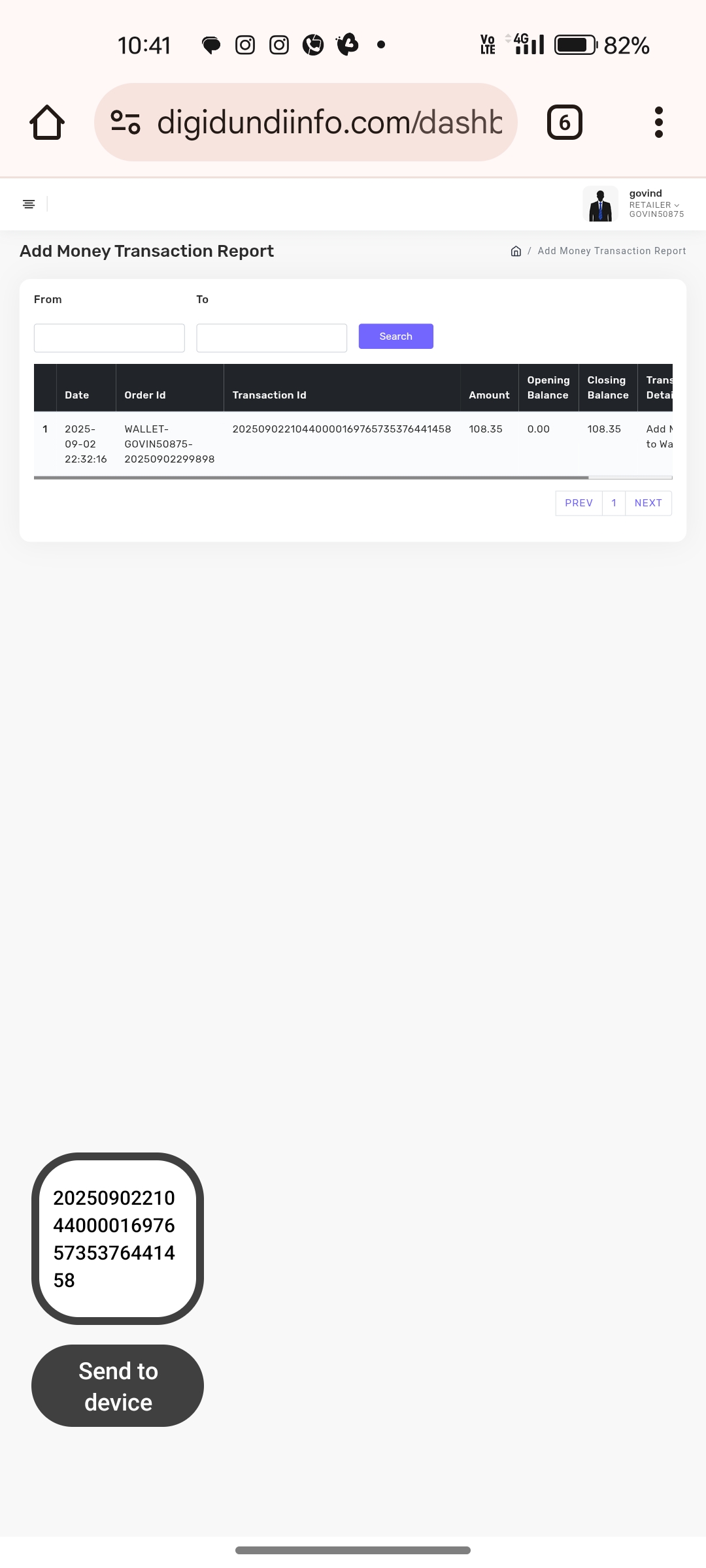This screenshot has height=1568, width=706.
Task: Go to the NEXT page
Action: 648,503
